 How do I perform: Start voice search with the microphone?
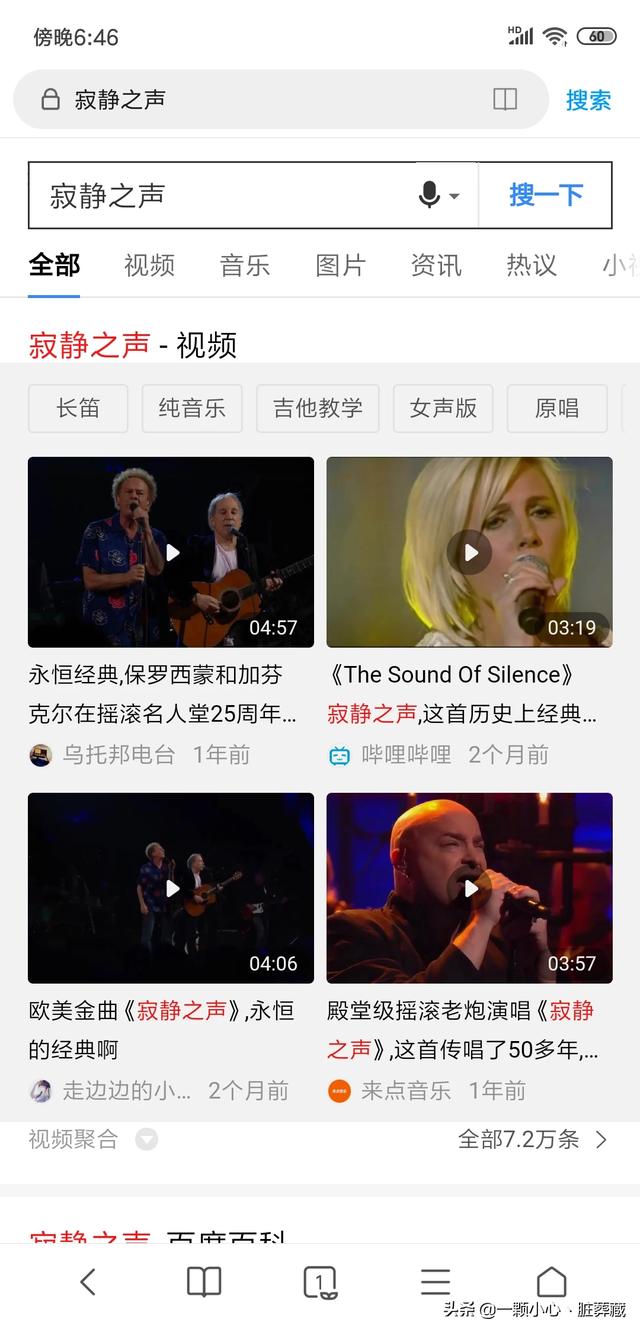coord(431,195)
